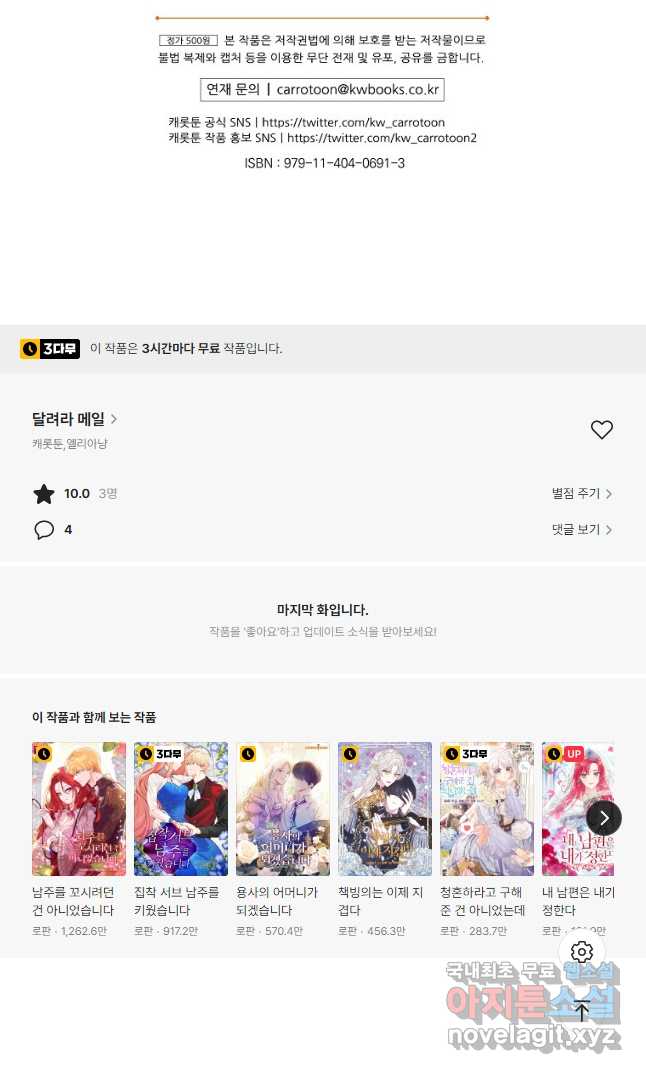Open the 달려라 메일 series page
This screenshot has height=1074, width=646.
pyautogui.click(x=74, y=419)
